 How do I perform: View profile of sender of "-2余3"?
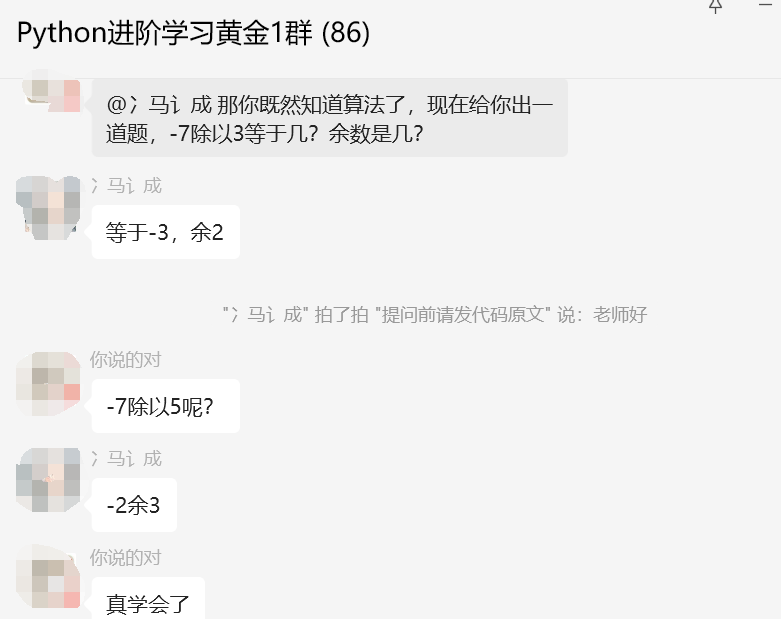coord(48,480)
